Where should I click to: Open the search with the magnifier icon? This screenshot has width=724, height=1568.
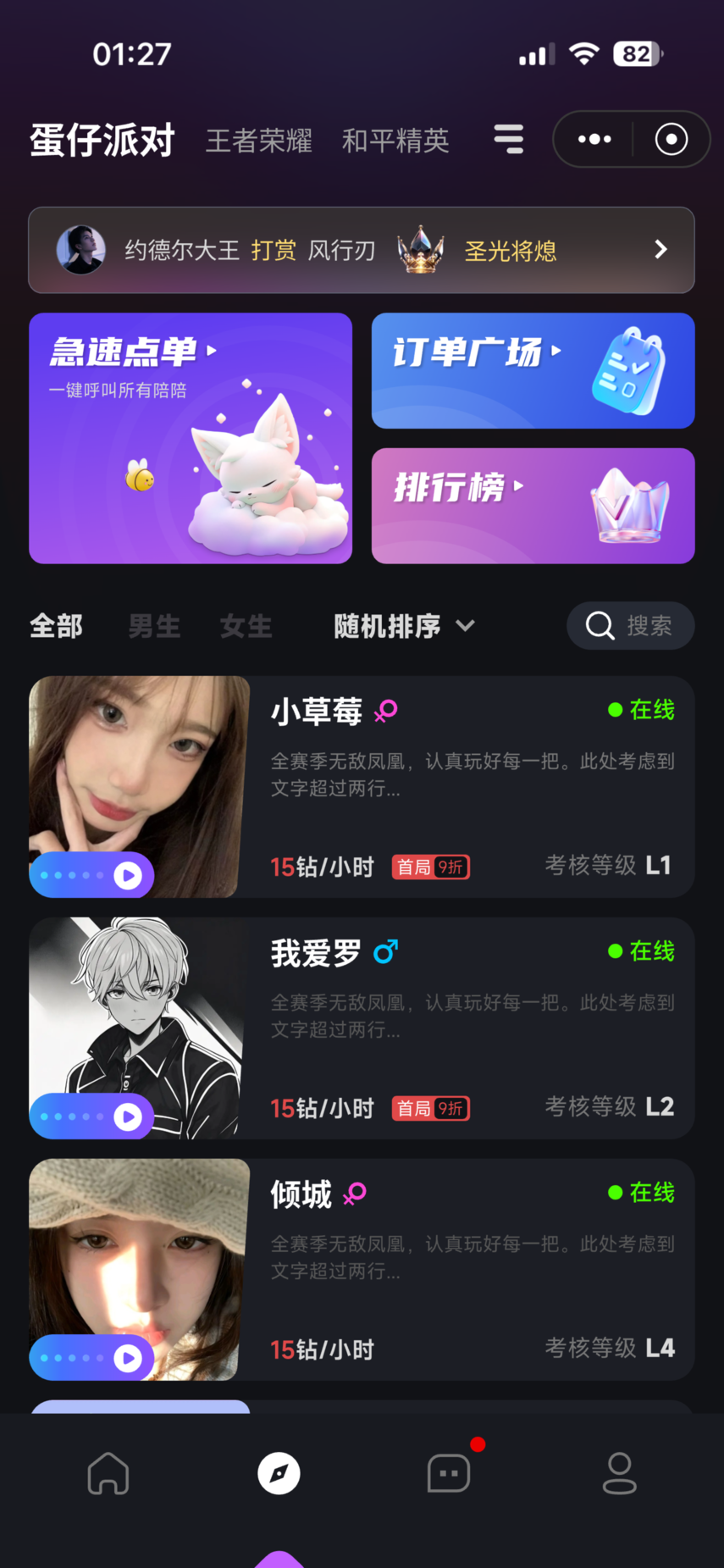pyautogui.click(x=599, y=625)
